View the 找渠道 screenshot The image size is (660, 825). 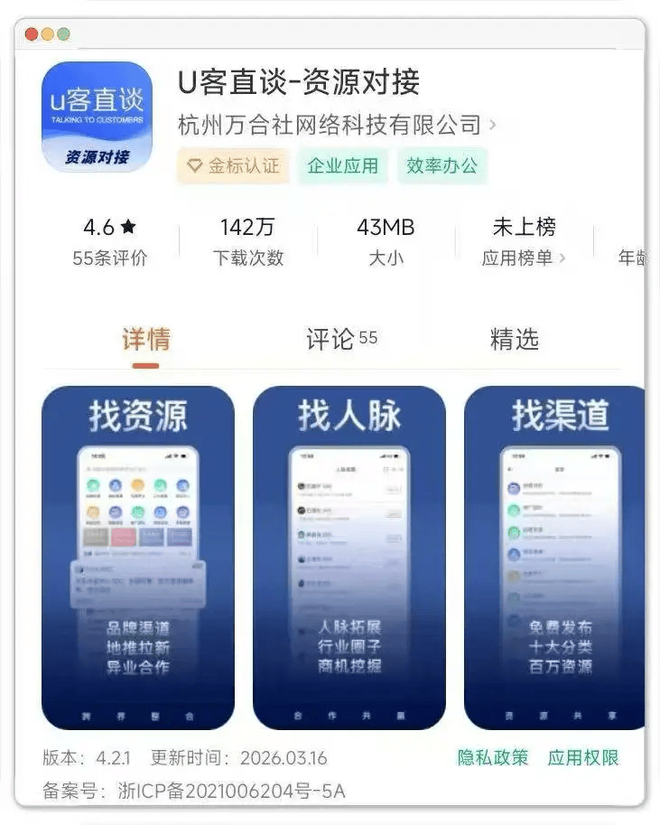click(x=554, y=558)
